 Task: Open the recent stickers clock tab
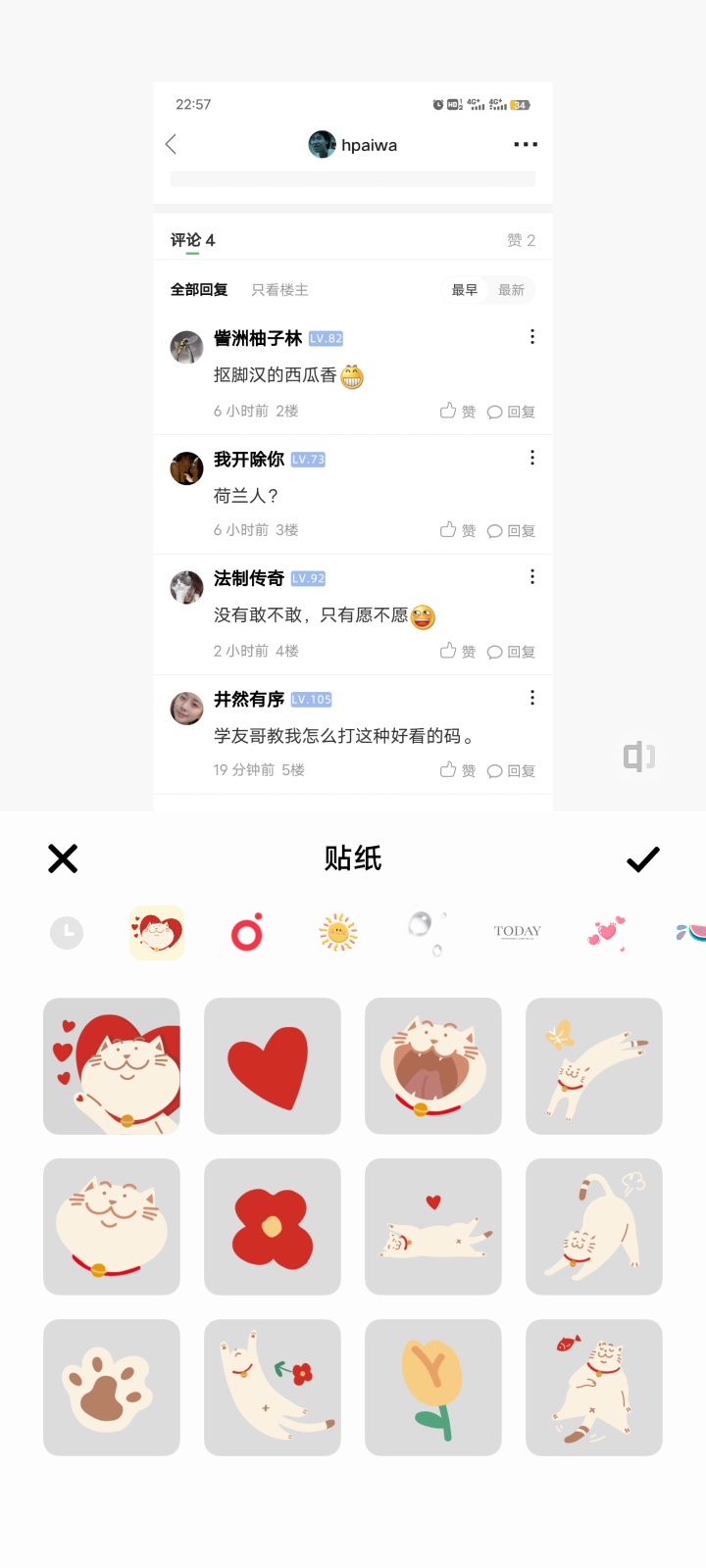[67, 933]
